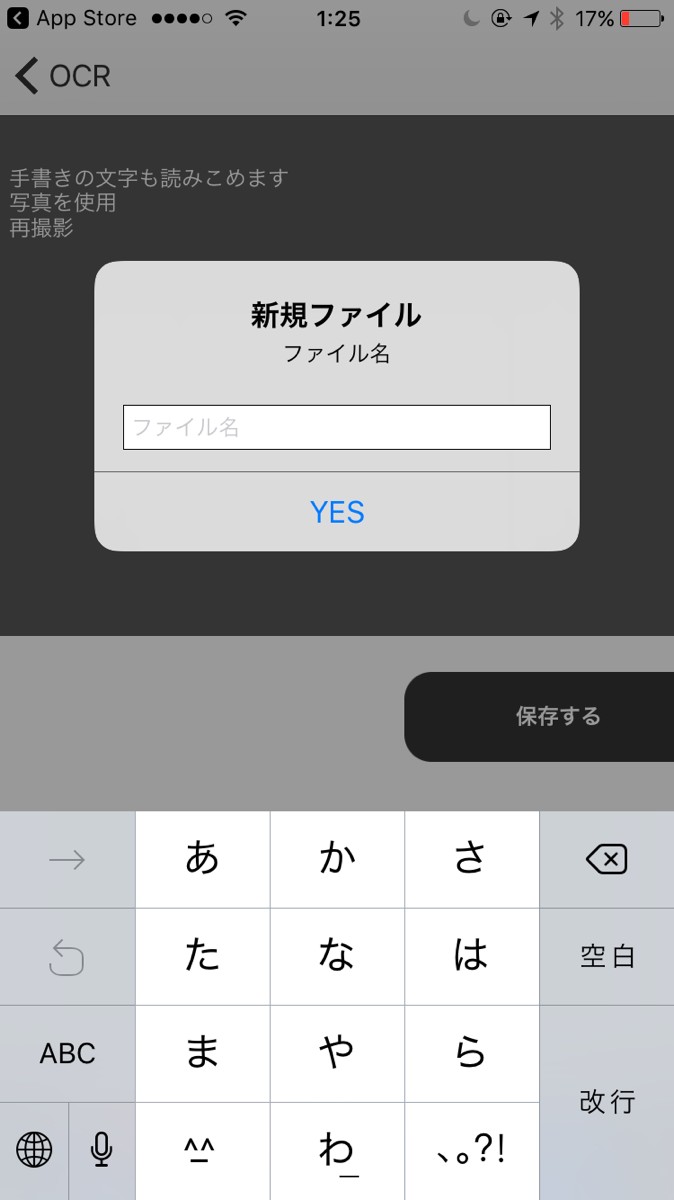Screen dimensions: 674x1200
Task: Go back to OCR
Action: pyautogui.click(x=62, y=76)
